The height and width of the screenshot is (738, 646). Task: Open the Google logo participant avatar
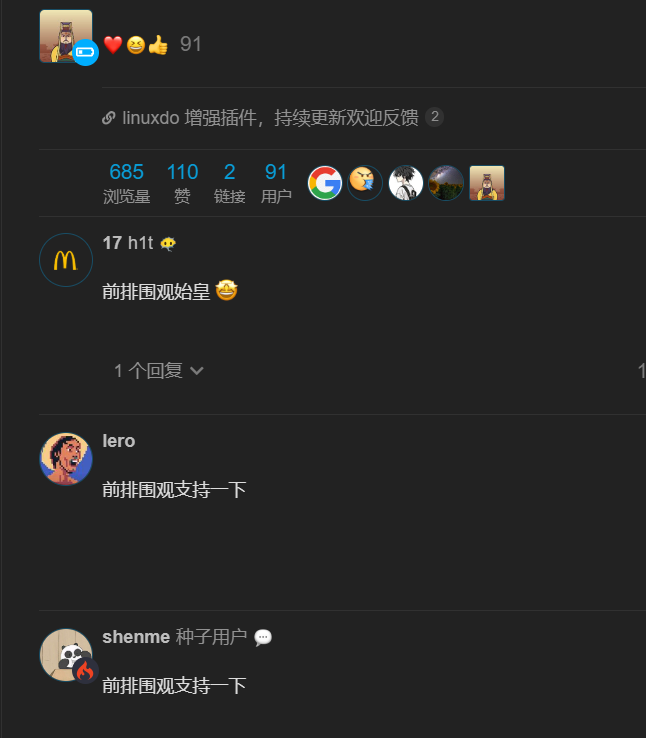coord(325,183)
